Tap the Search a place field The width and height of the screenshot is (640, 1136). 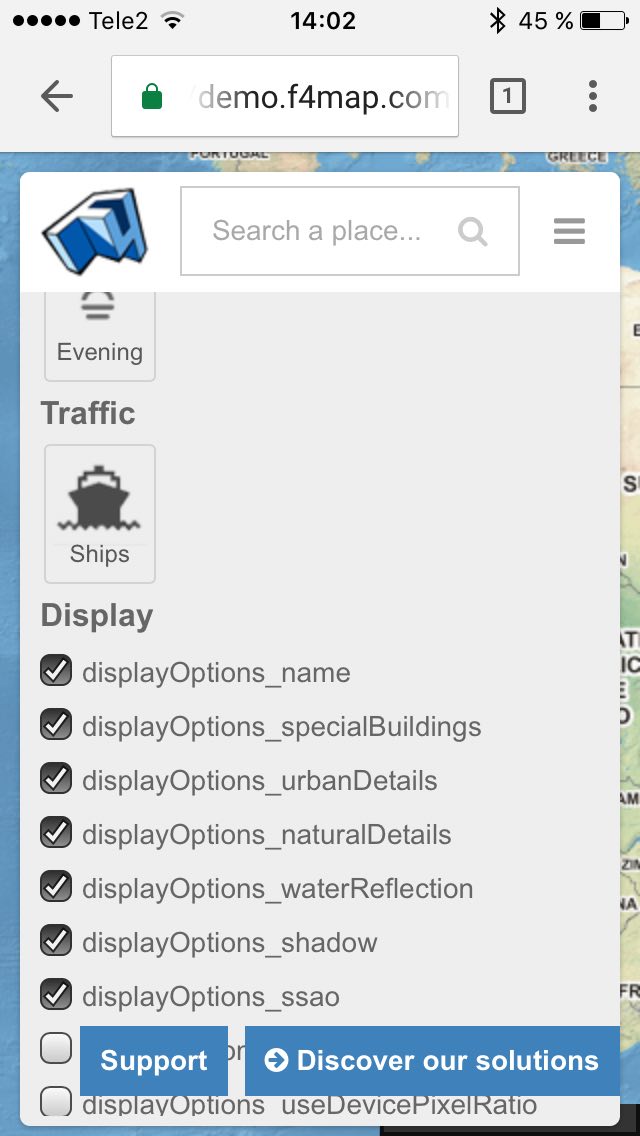(350, 231)
